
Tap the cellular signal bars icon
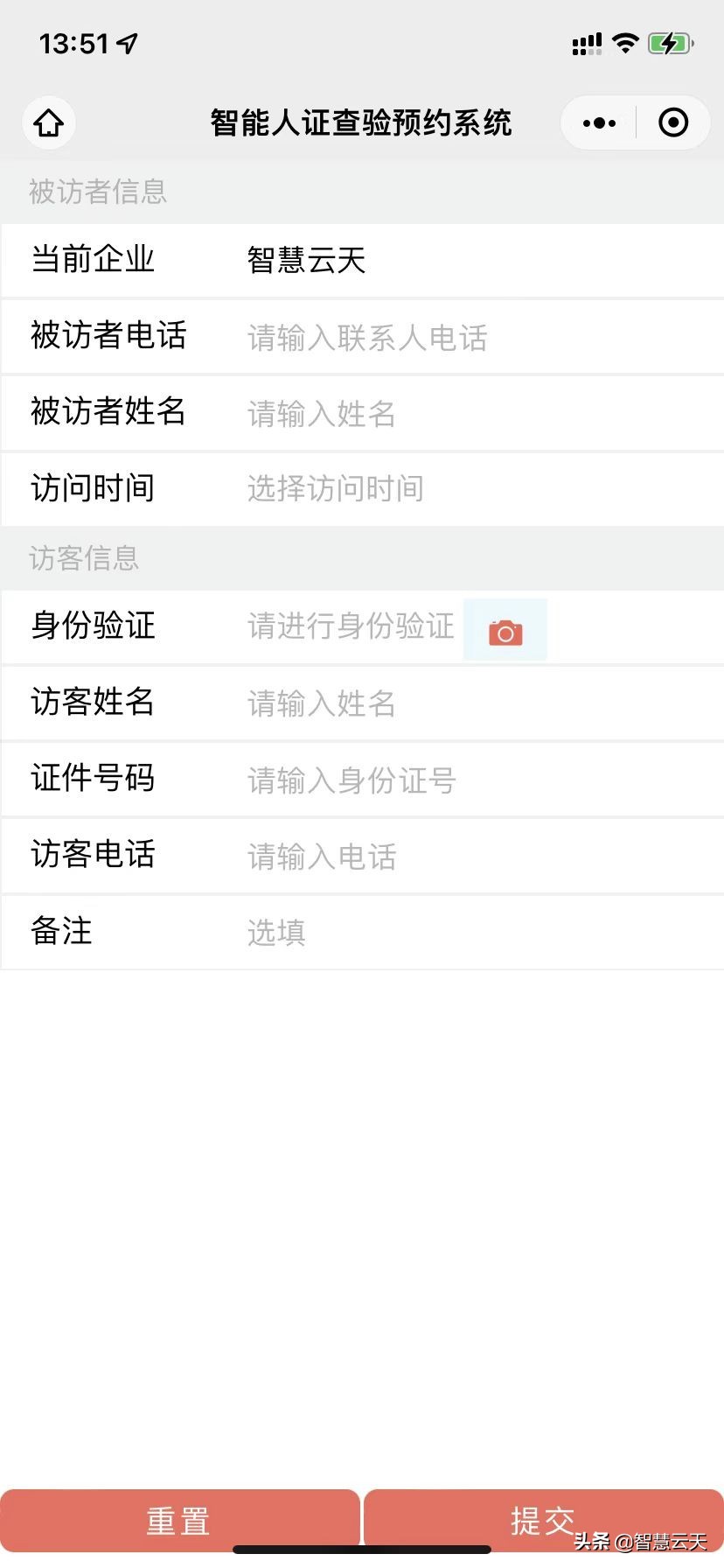click(x=586, y=42)
